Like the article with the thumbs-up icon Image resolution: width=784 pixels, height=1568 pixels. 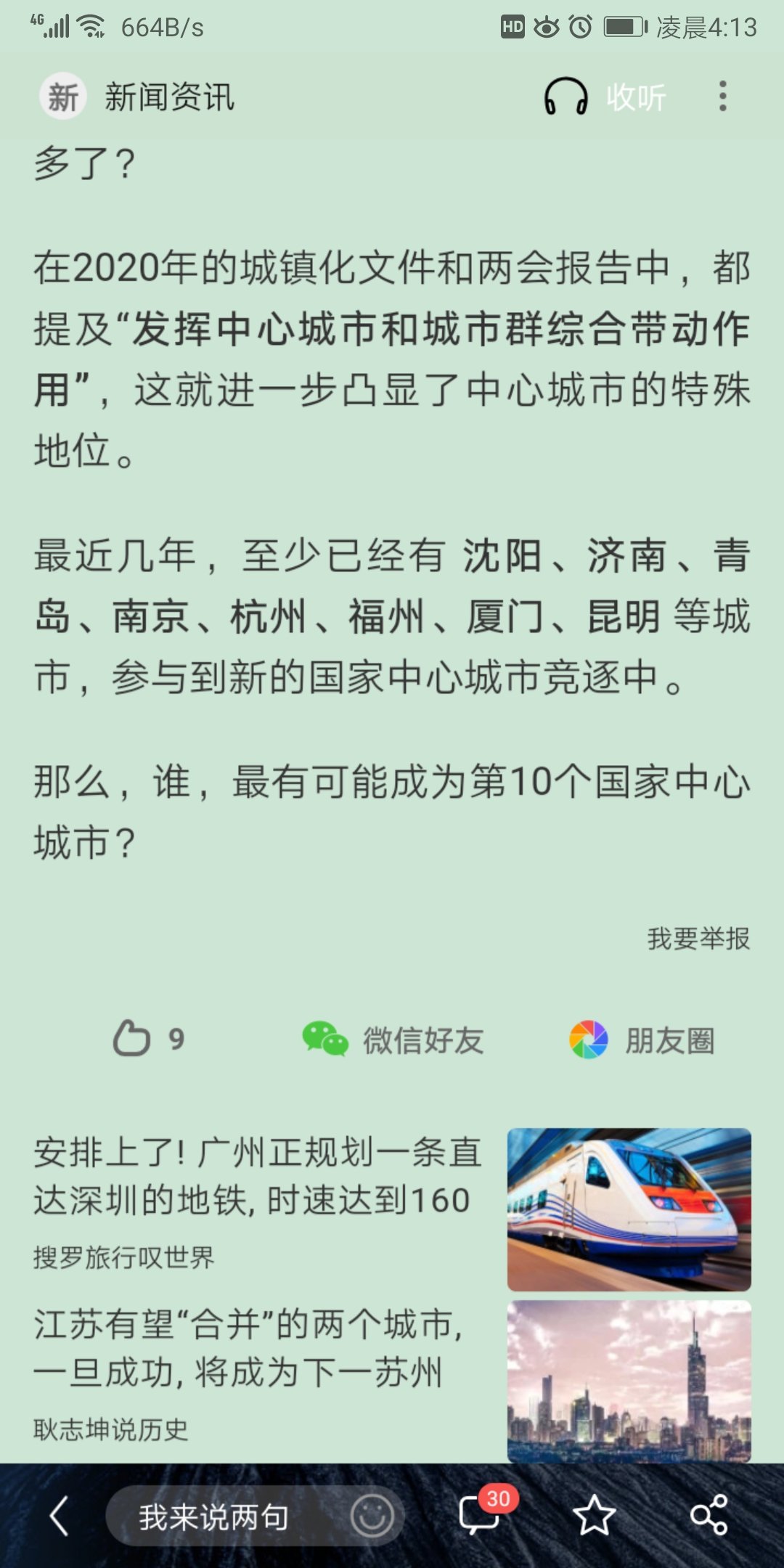point(133,1039)
